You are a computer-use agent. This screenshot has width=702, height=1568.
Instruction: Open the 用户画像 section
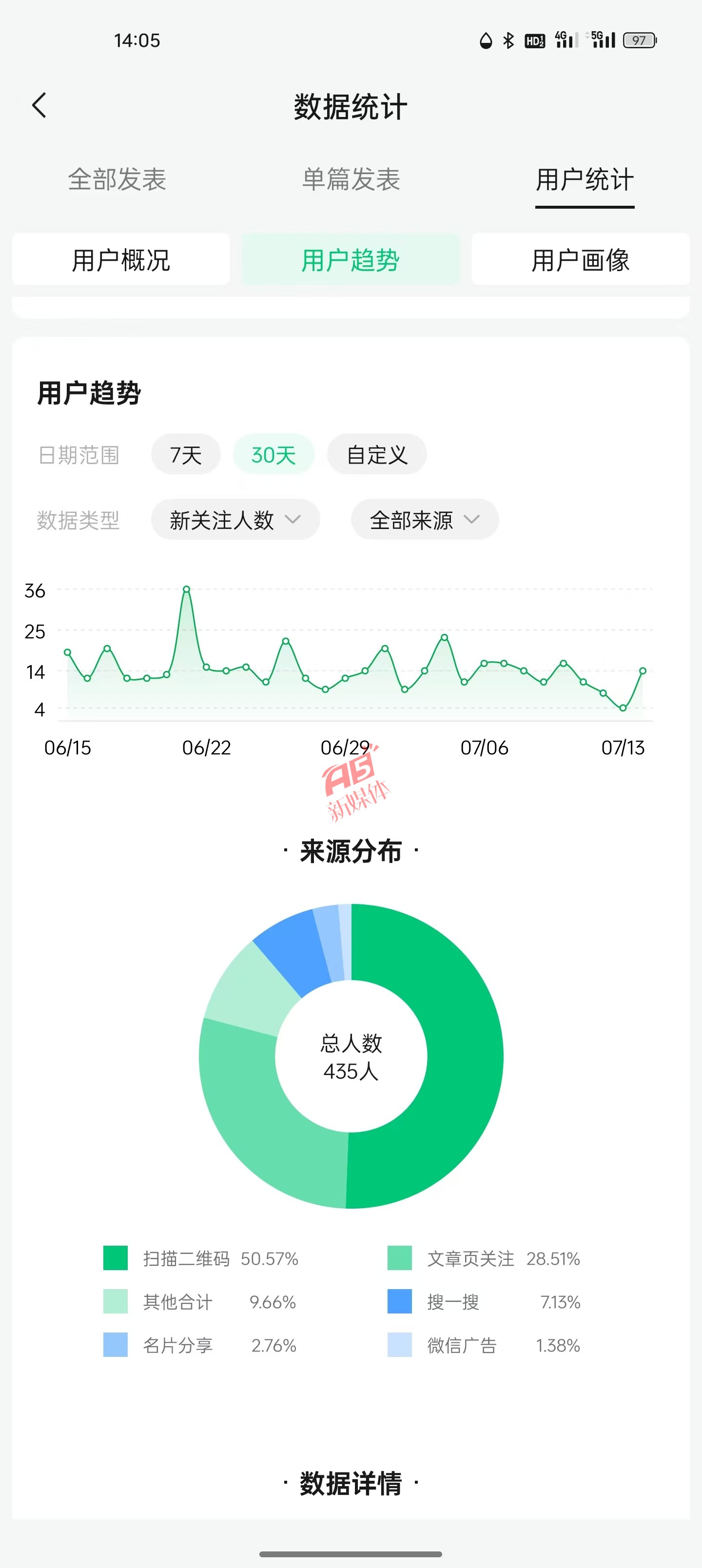[580, 260]
